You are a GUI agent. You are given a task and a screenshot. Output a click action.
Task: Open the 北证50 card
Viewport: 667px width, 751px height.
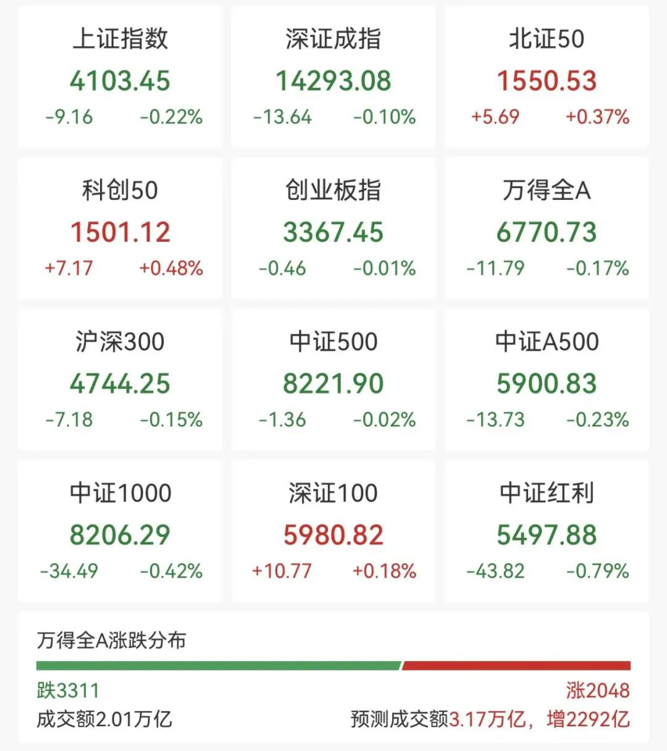coord(546,78)
